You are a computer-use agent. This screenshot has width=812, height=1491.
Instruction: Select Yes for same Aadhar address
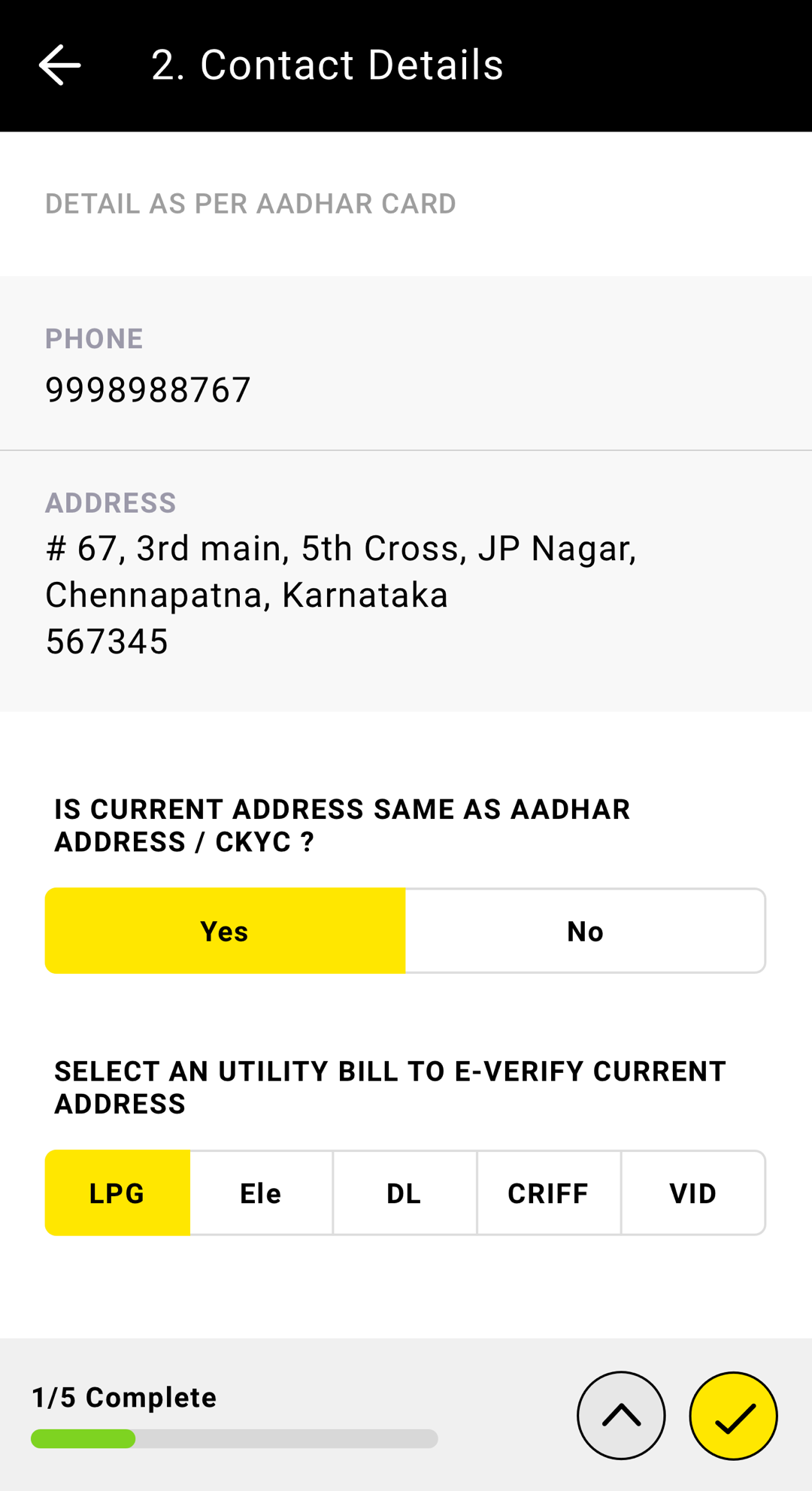click(x=225, y=931)
